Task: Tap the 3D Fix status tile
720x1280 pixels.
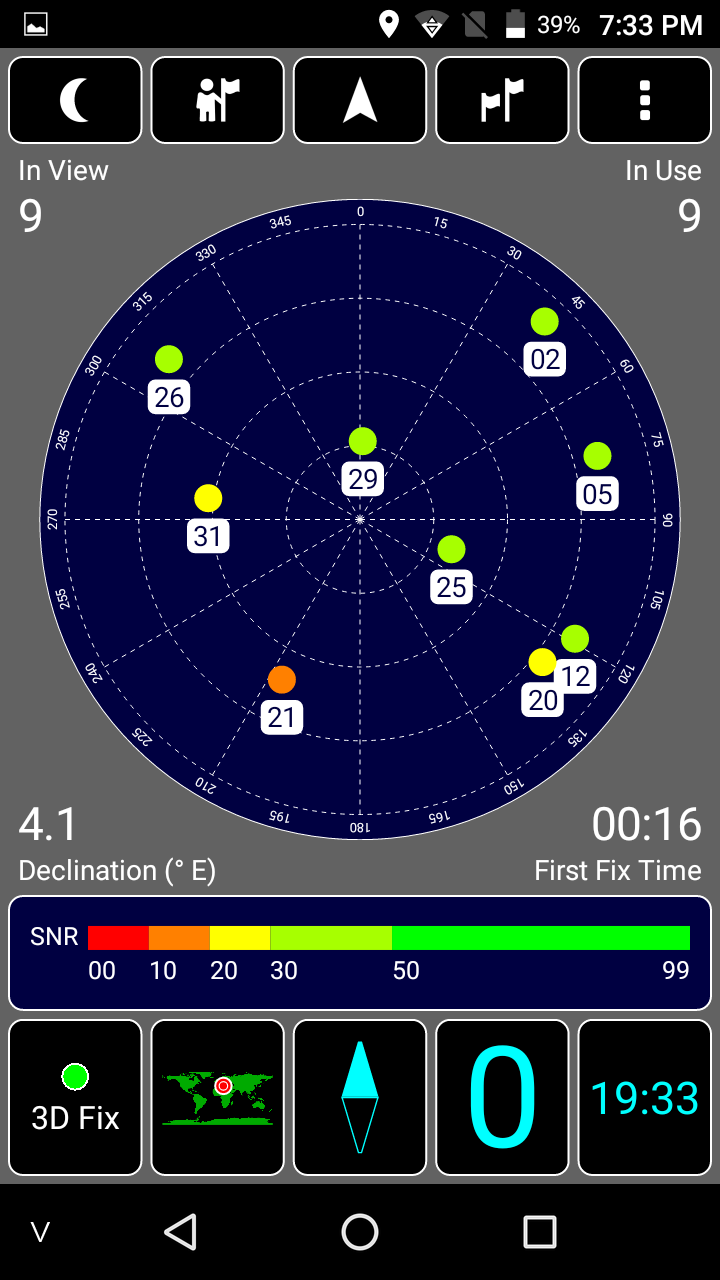Action: tap(75, 1097)
